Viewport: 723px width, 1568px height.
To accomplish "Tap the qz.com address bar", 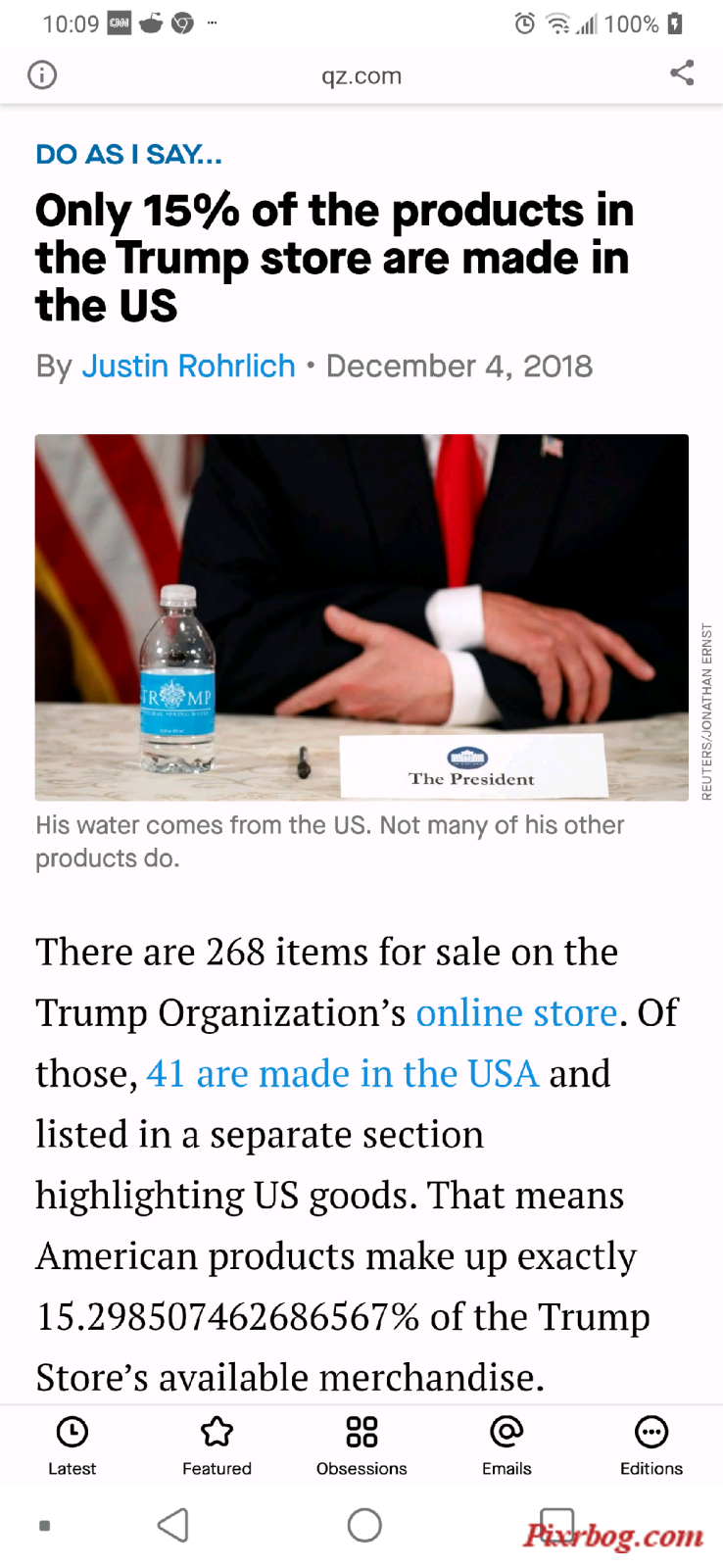I will tap(361, 75).
